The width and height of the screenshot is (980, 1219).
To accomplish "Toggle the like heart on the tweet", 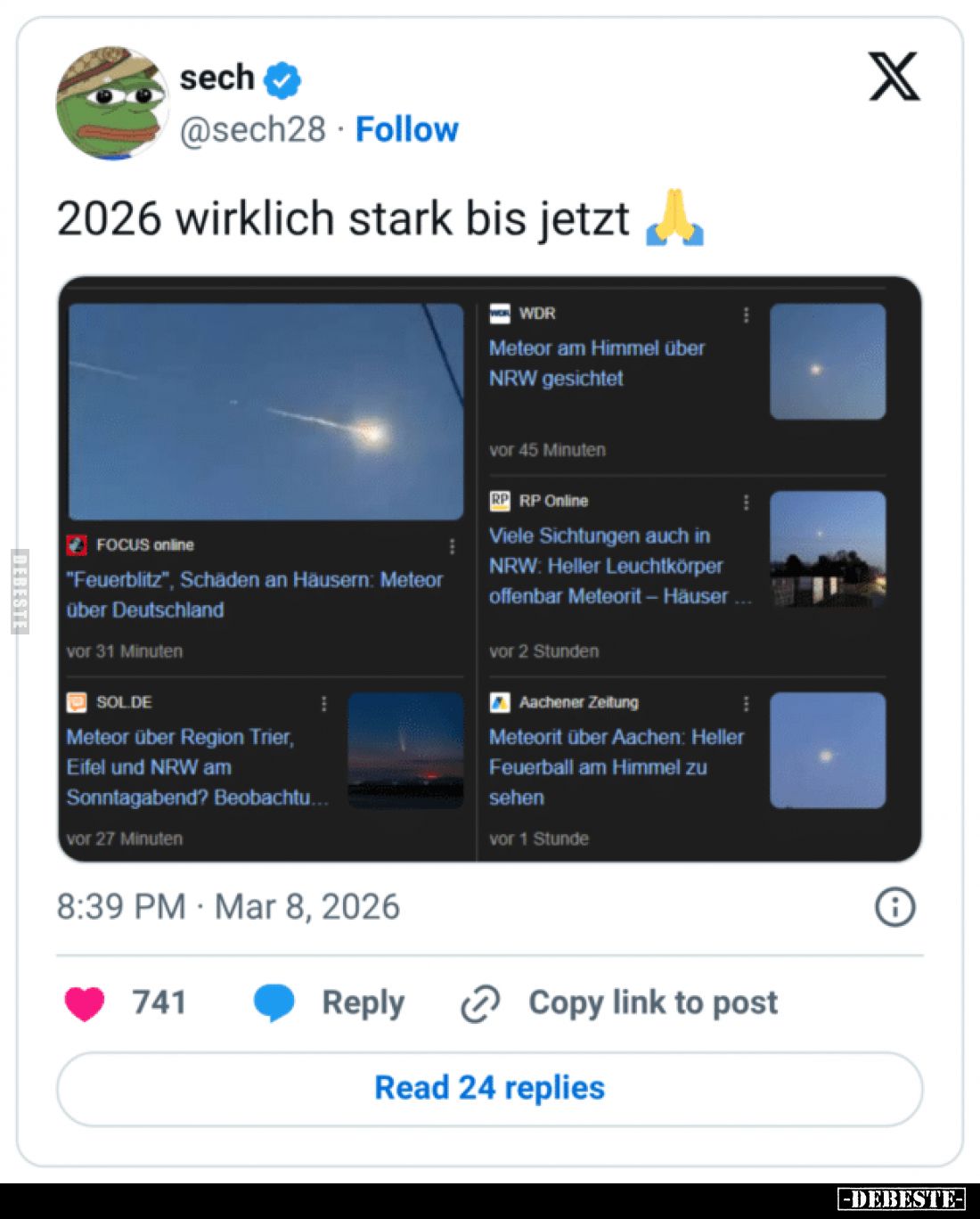I will point(84,1002).
